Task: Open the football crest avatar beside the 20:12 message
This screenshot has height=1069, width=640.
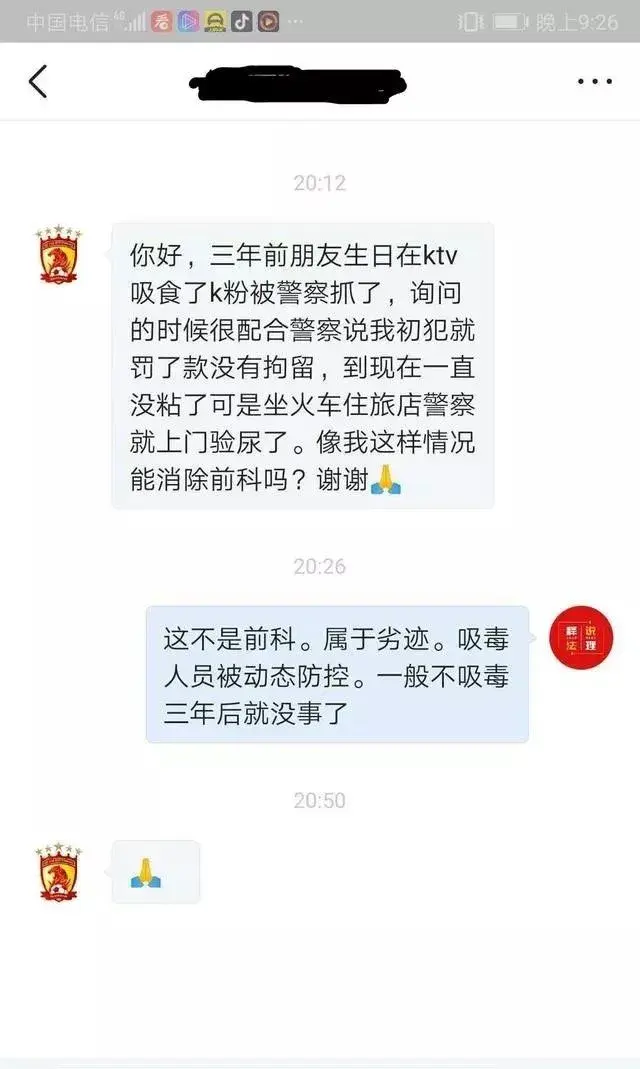Action: point(59,254)
